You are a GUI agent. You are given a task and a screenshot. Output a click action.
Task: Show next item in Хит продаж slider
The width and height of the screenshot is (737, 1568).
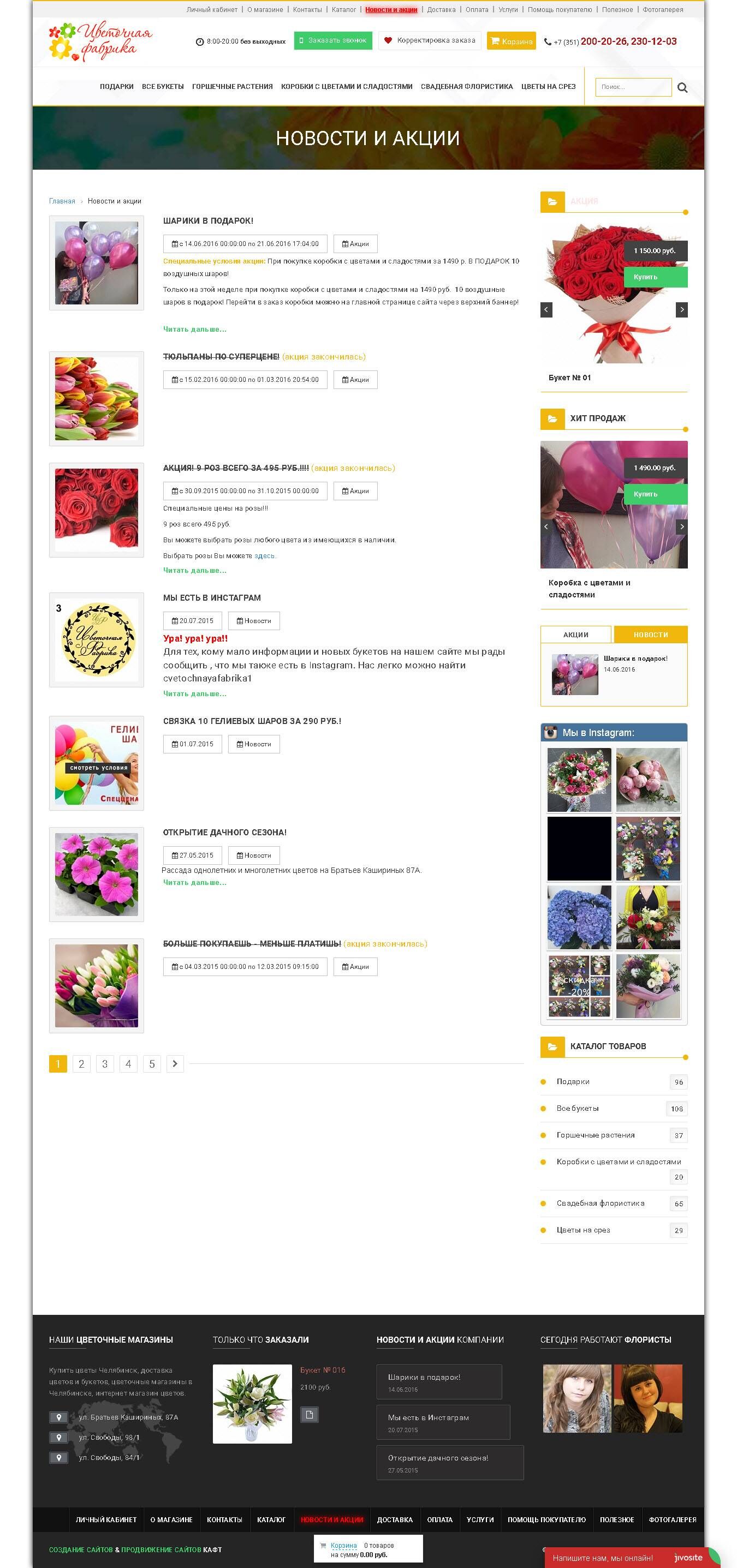pyautogui.click(x=681, y=526)
